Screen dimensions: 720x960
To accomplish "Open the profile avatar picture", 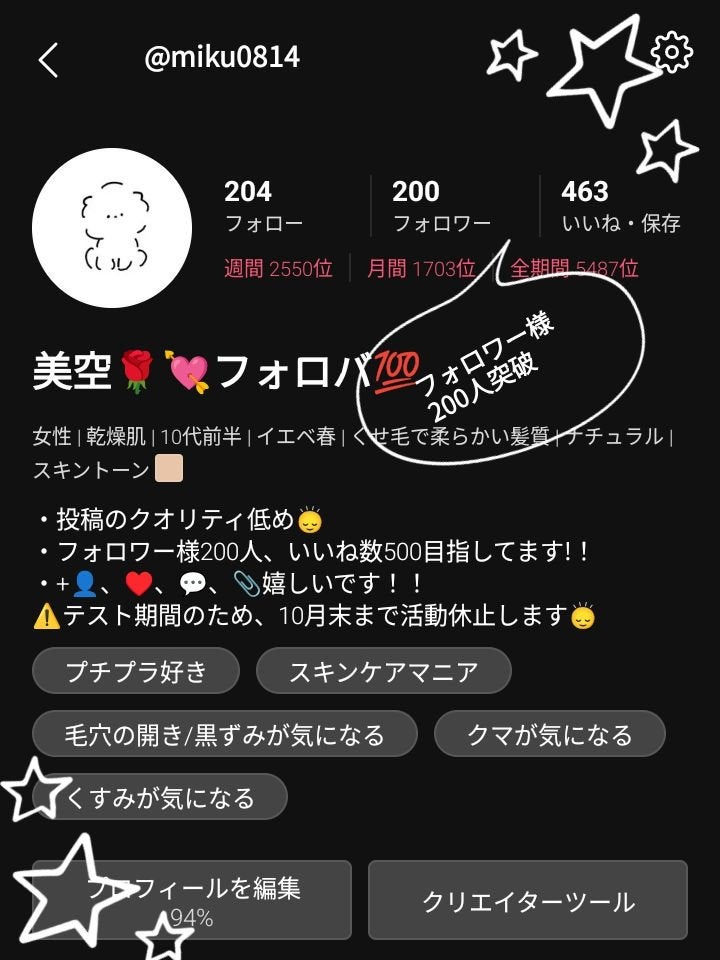I will [x=112, y=230].
